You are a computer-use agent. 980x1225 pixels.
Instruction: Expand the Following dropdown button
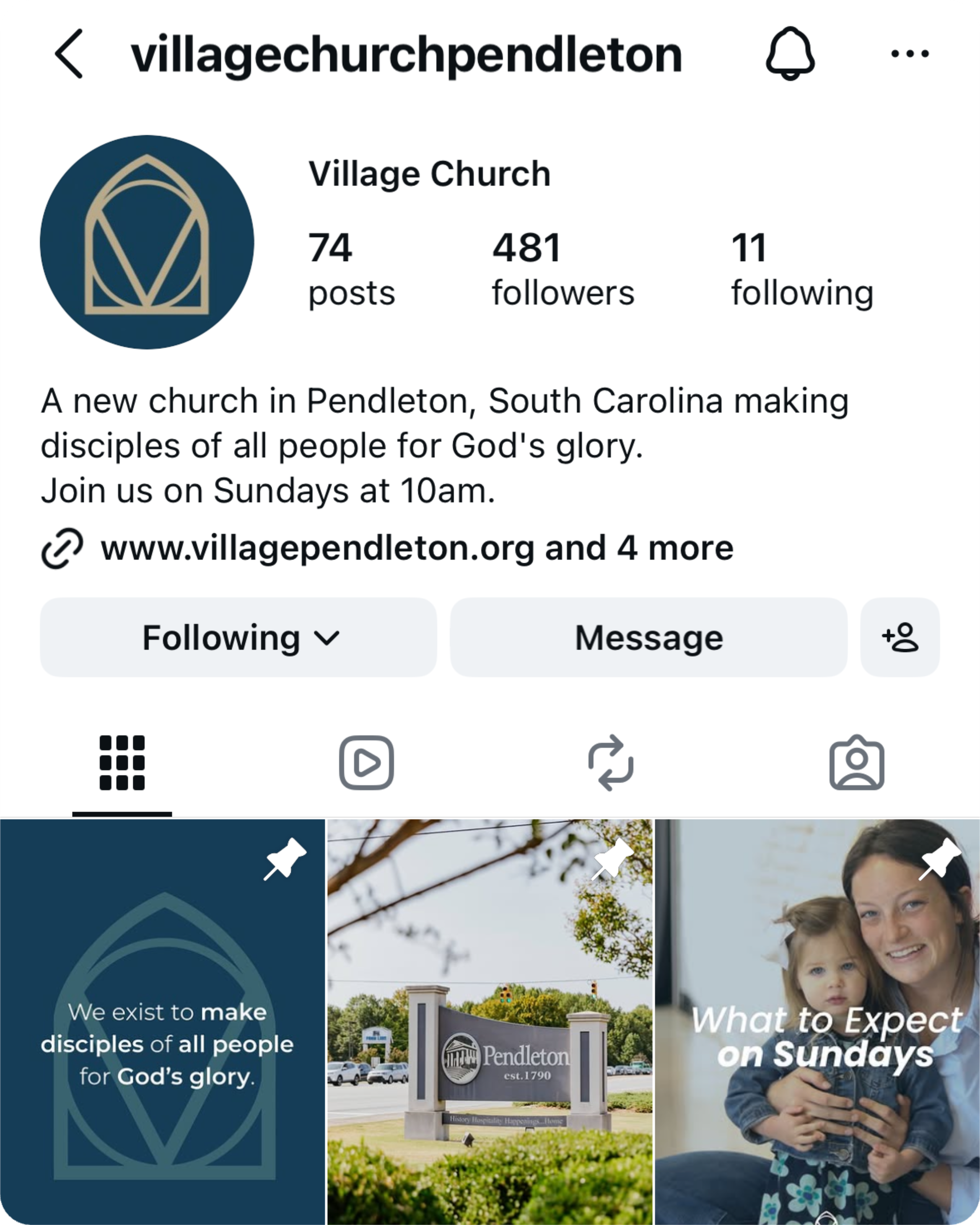pyautogui.click(x=239, y=637)
